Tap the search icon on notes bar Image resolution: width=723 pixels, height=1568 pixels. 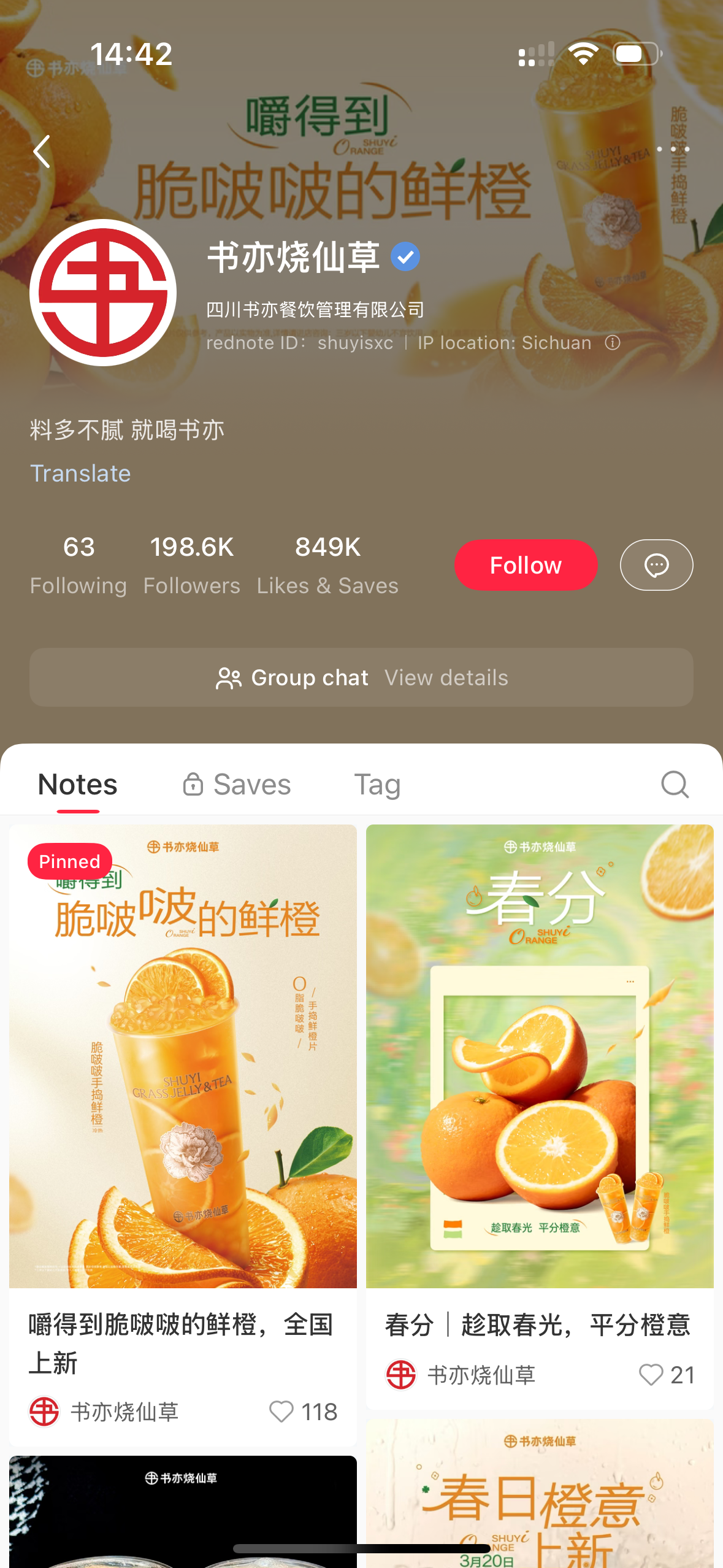tap(675, 784)
